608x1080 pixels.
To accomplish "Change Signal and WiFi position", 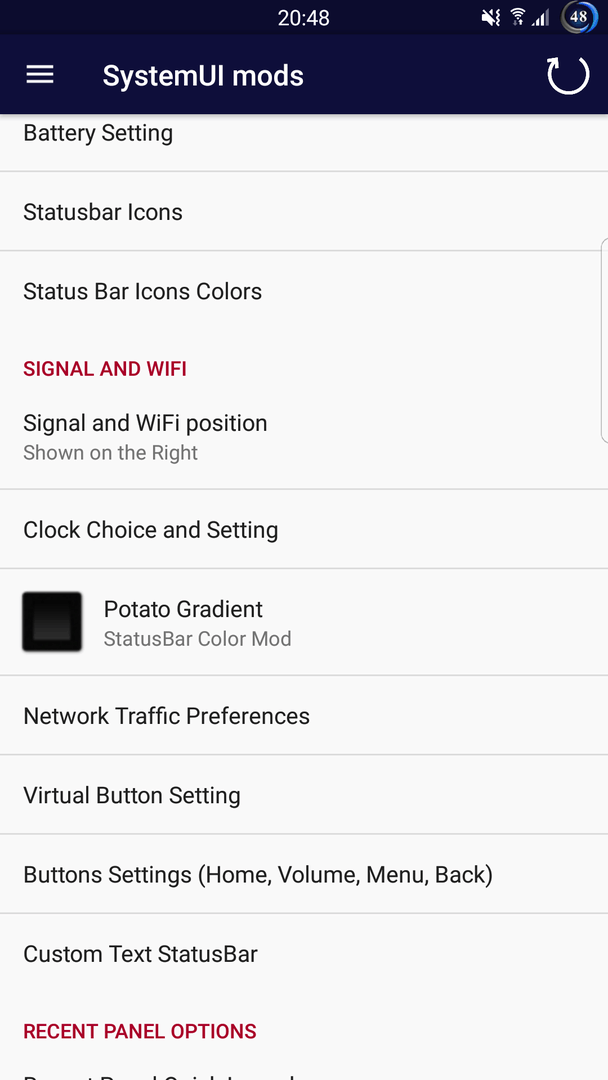I will point(145,436).
